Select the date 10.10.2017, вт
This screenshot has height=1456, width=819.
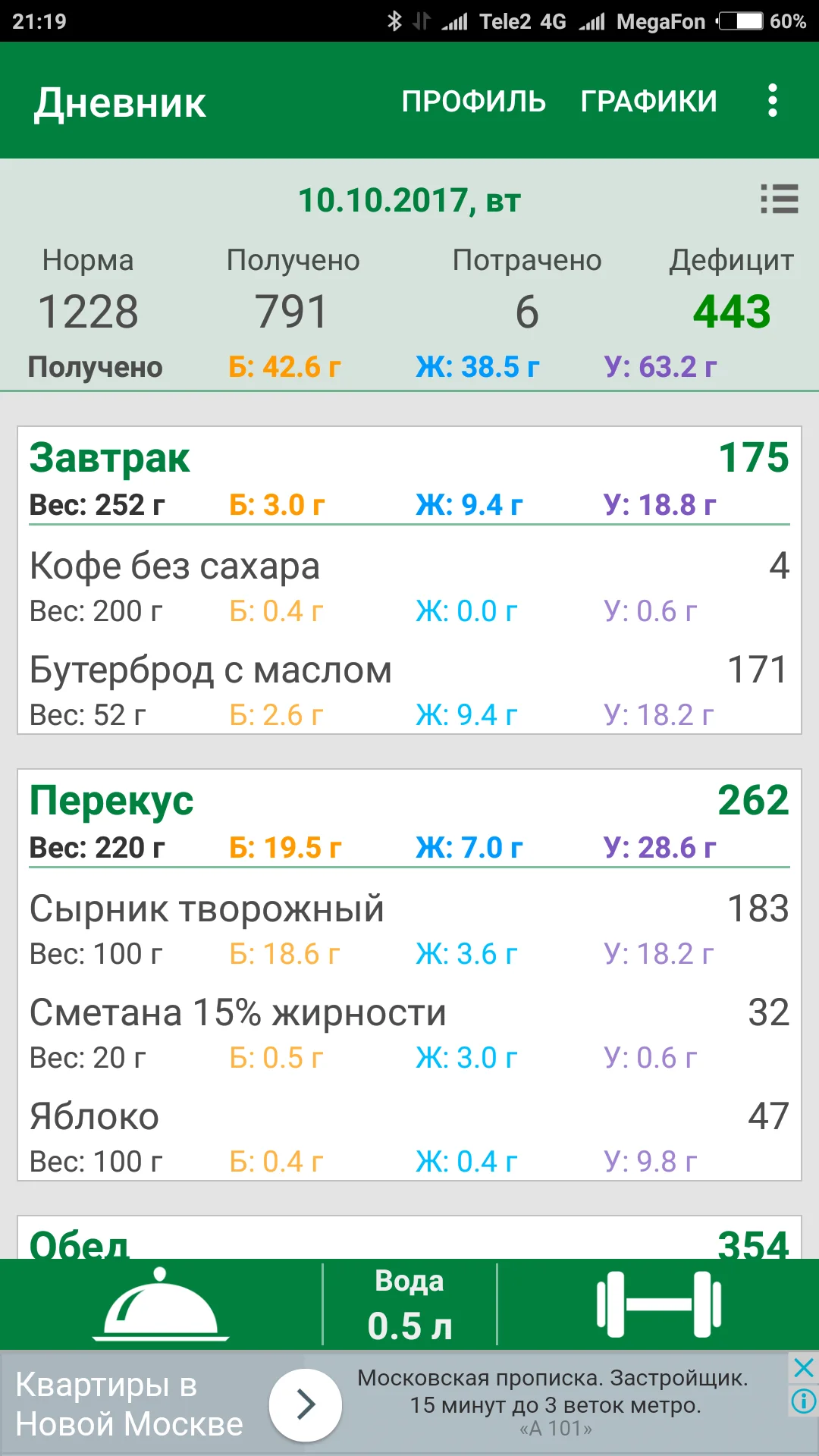pos(409,201)
